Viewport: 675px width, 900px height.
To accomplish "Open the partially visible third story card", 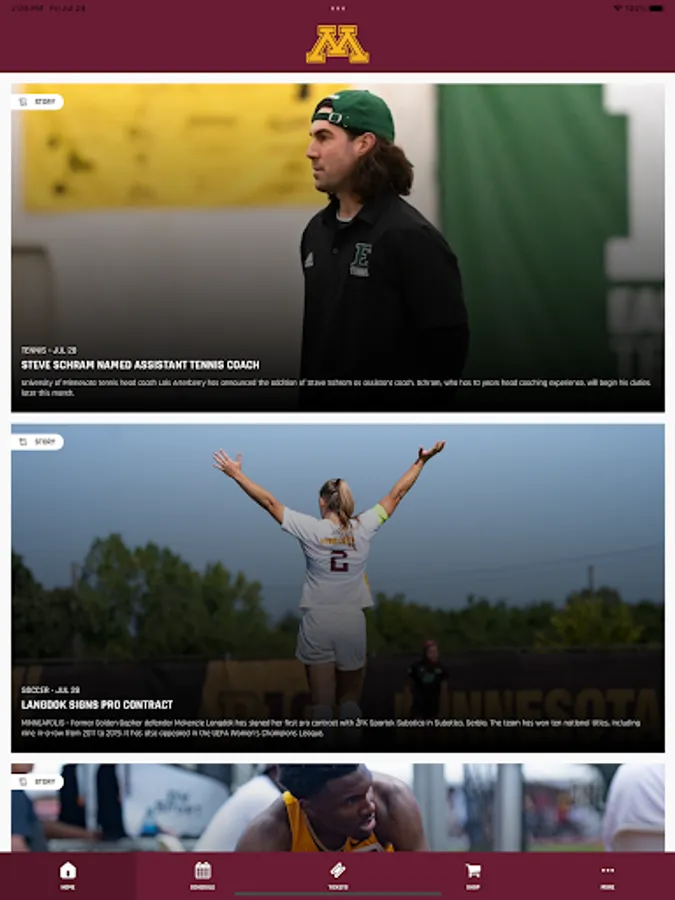I will (x=337, y=807).
